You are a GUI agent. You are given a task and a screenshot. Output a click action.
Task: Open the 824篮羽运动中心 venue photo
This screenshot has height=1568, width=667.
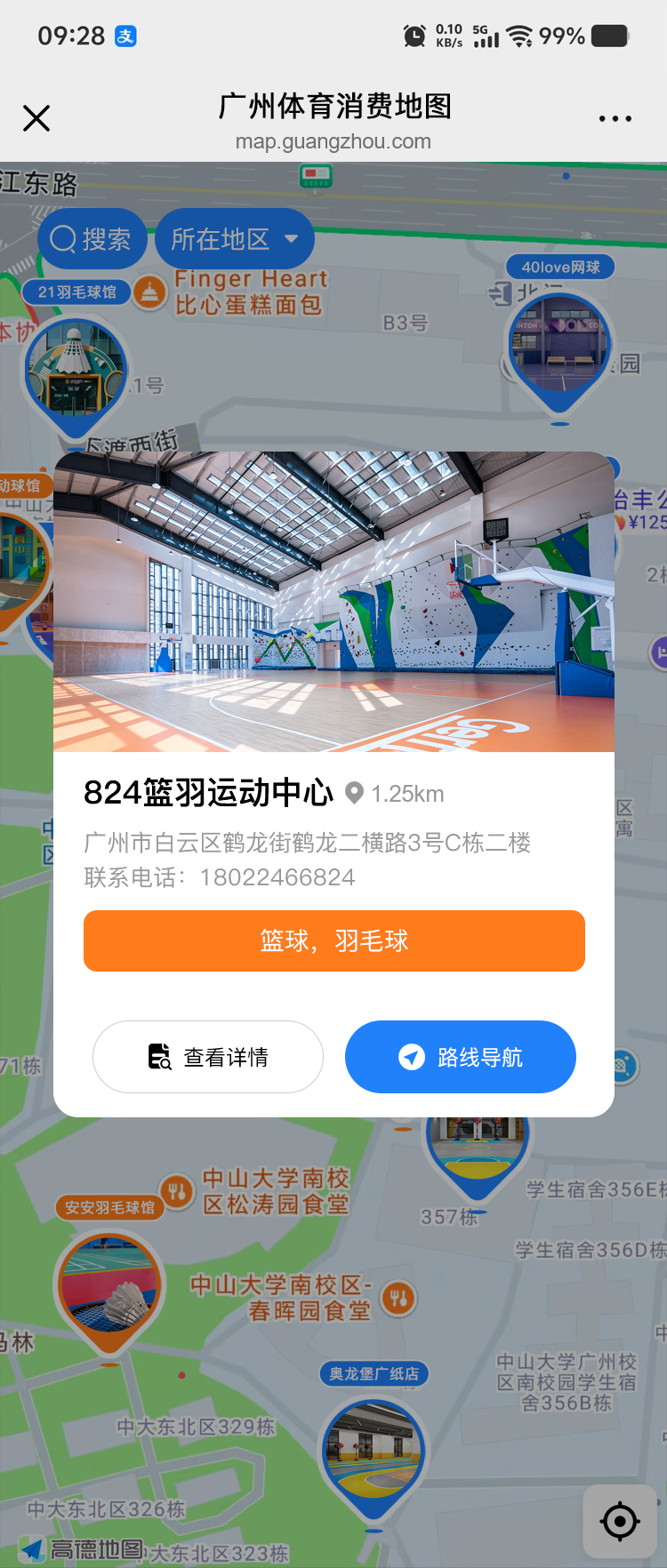click(333, 602)
